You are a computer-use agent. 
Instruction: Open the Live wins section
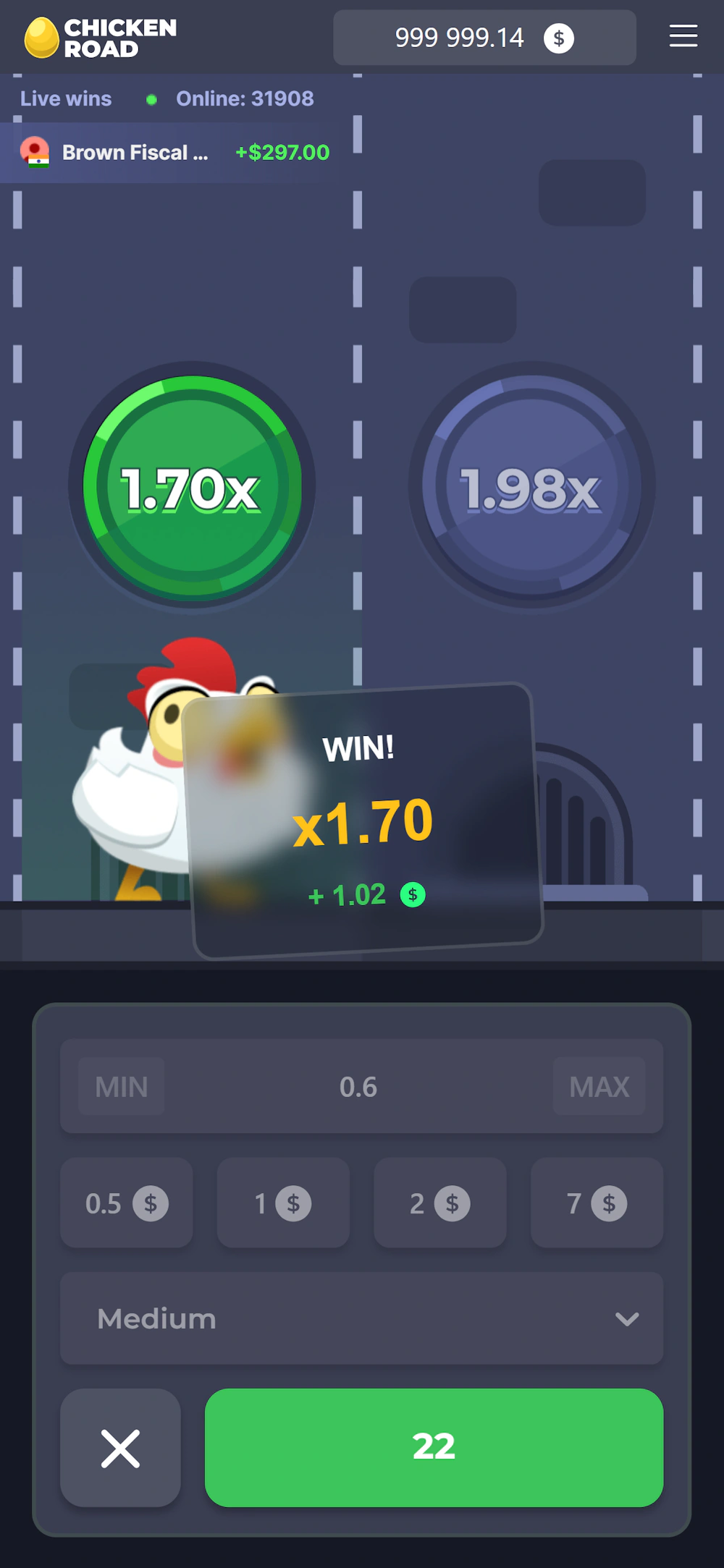(x=65, y=98)
